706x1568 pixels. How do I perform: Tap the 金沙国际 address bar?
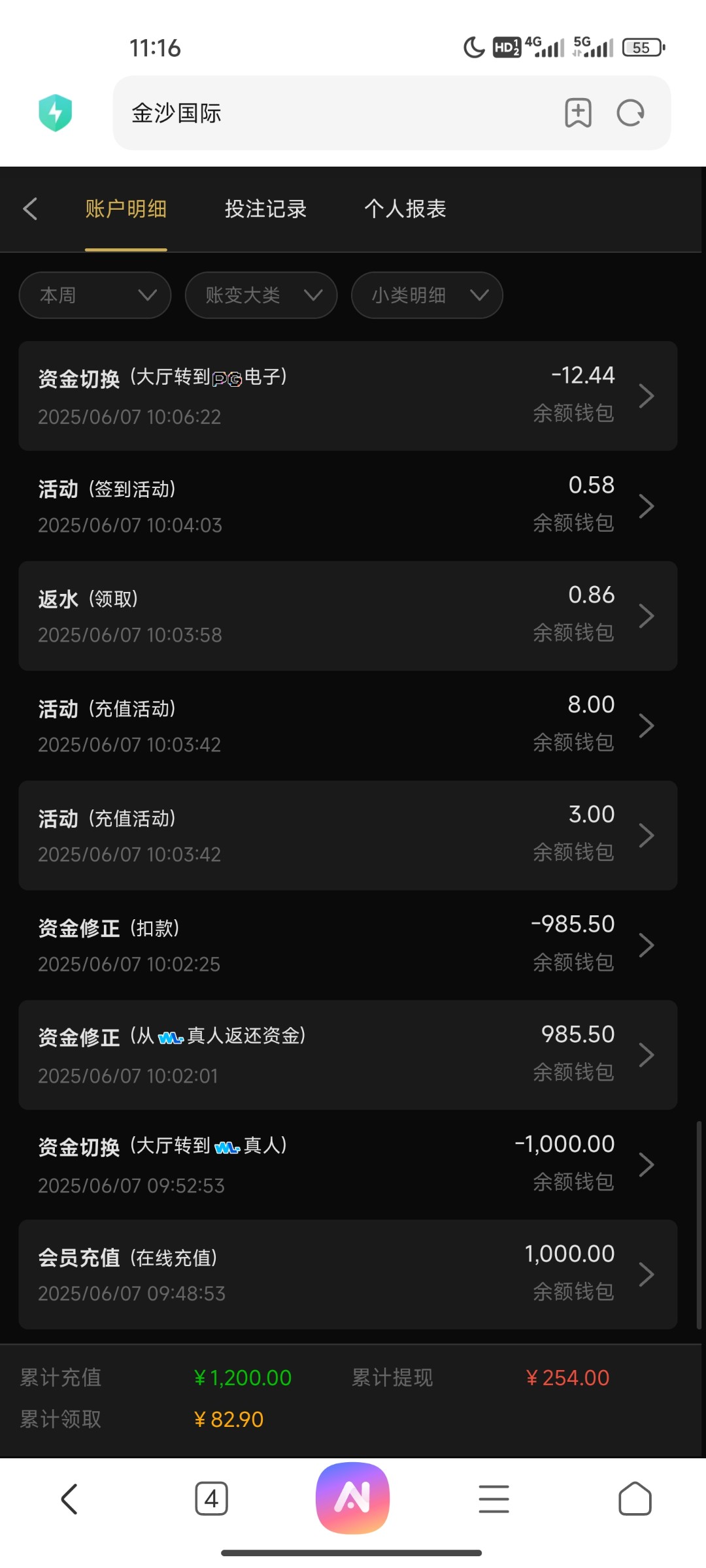(x=333, y=113)
